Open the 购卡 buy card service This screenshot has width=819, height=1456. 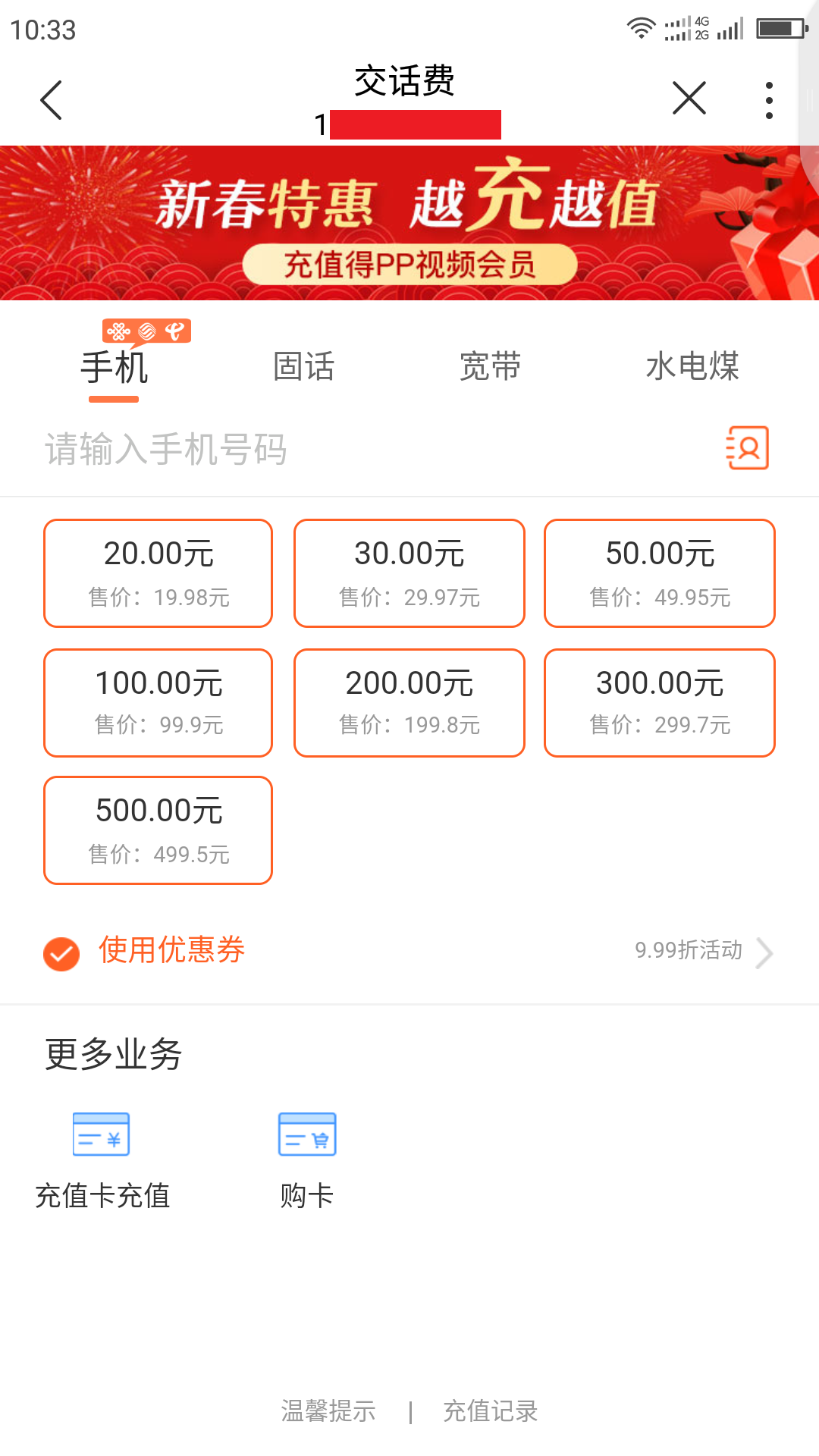click(306, 1153)
